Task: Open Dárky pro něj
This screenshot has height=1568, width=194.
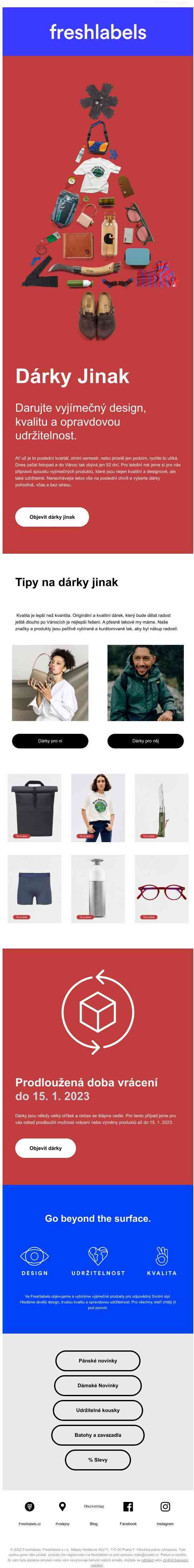Action: click(145, 741)
